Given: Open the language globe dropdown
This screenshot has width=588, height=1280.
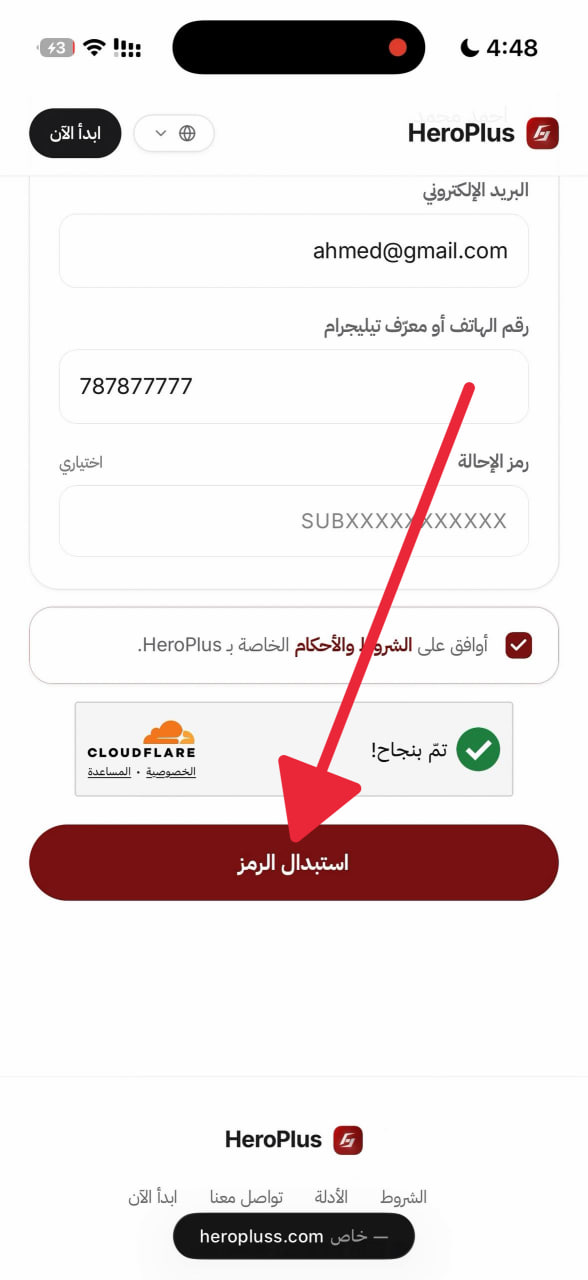Looking at the screenshot, I should coord(174,134).
